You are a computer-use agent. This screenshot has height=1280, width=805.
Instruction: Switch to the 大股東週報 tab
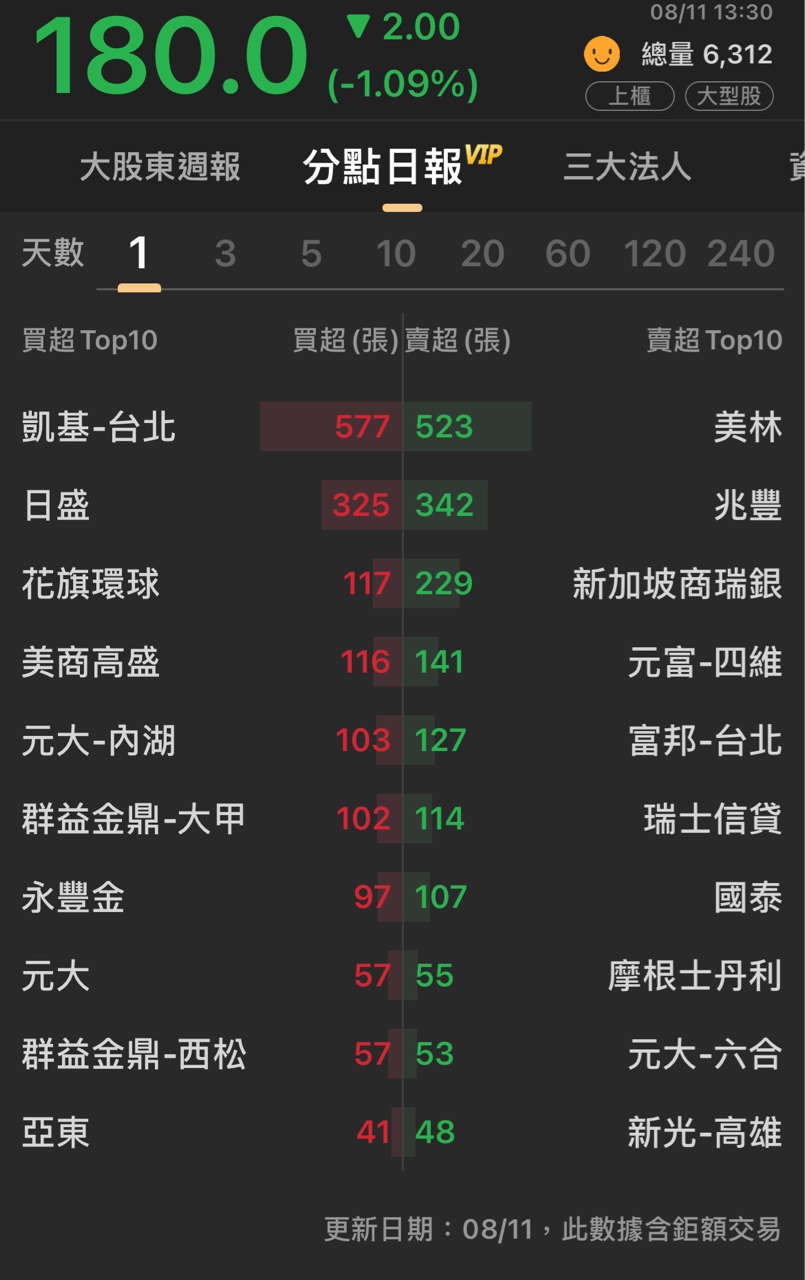(160, 167)
